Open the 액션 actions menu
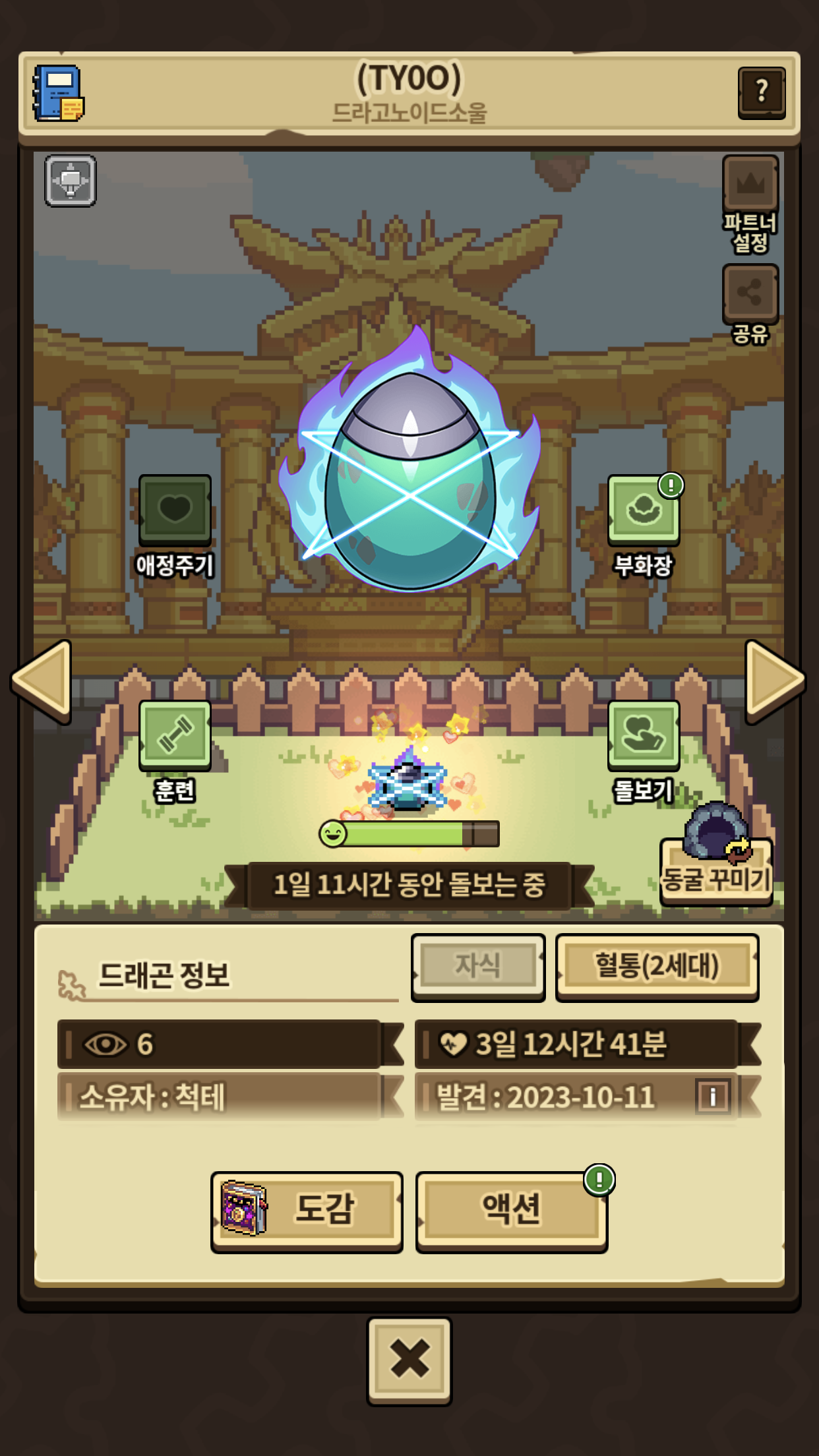The image size is (819, 1456). click(512, 1211)
